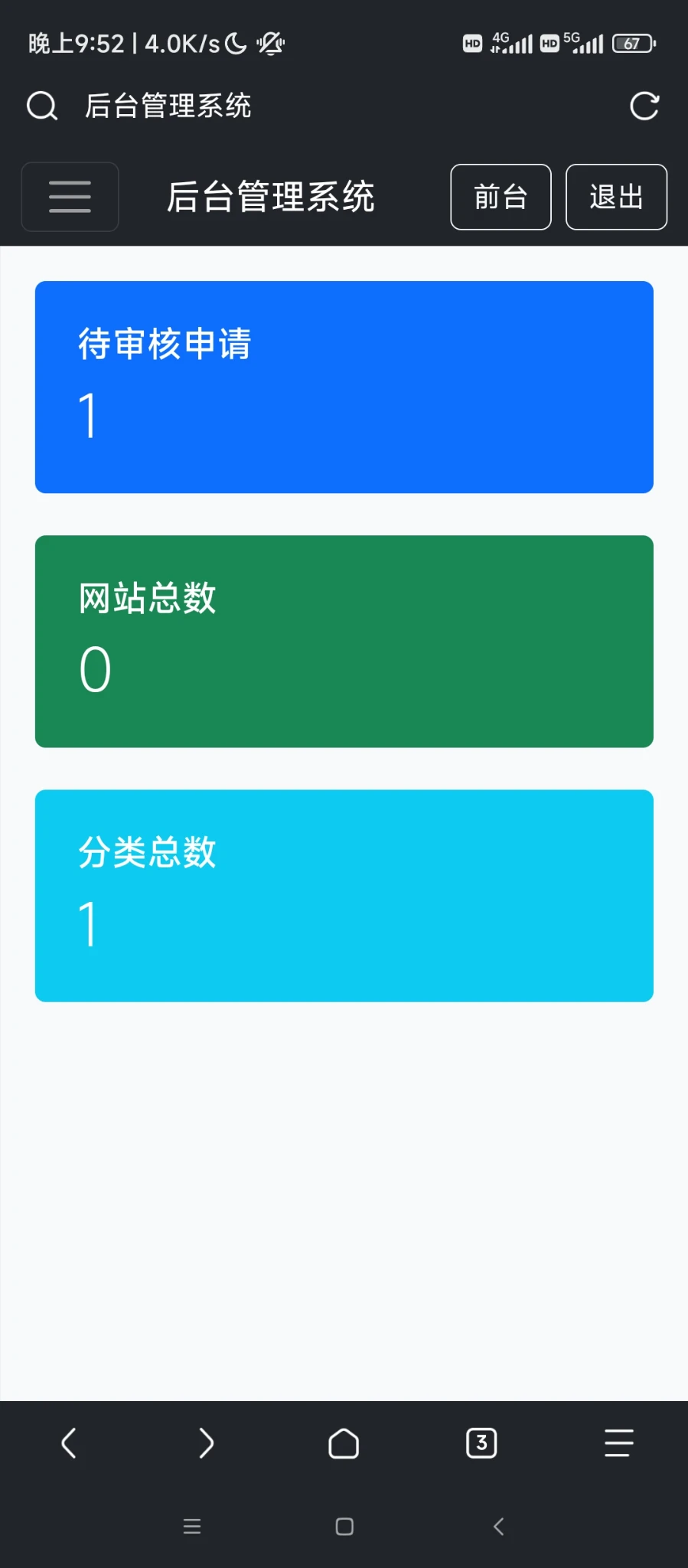The width and height of the screenshot is (688, 1568).
Task: Tap the search icon in the browser bar
Action: [x=42, y=106]
